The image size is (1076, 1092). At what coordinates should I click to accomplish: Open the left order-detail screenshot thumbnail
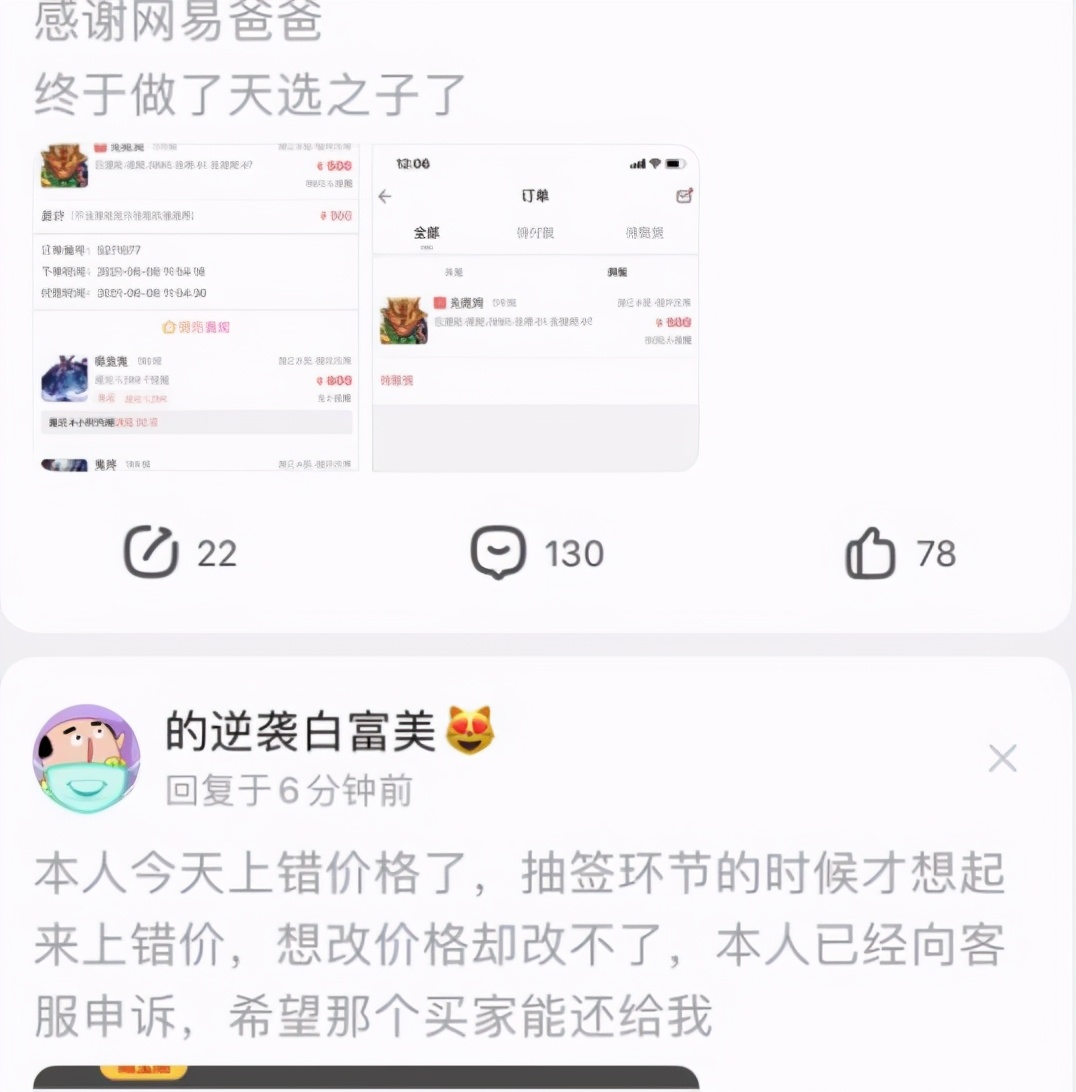[x=195, y=305]
